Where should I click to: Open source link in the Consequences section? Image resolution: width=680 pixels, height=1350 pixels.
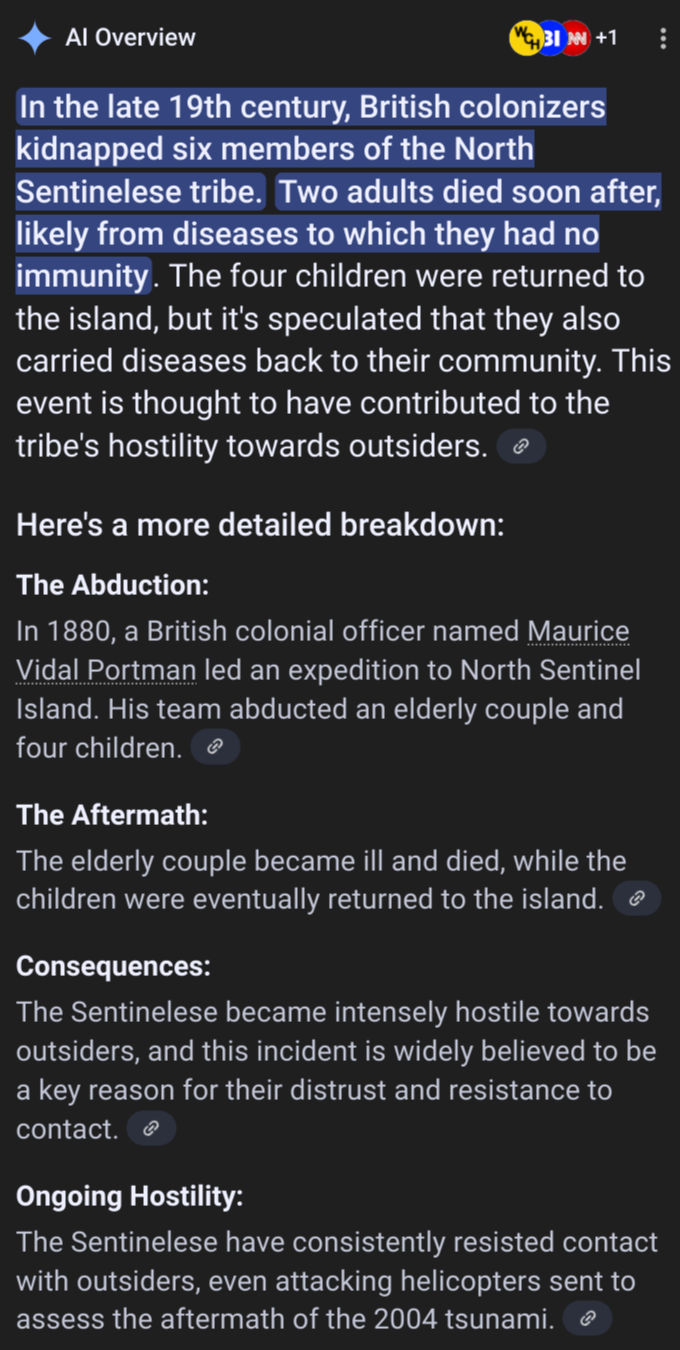pyautogui.click(x=151, y=1130)
